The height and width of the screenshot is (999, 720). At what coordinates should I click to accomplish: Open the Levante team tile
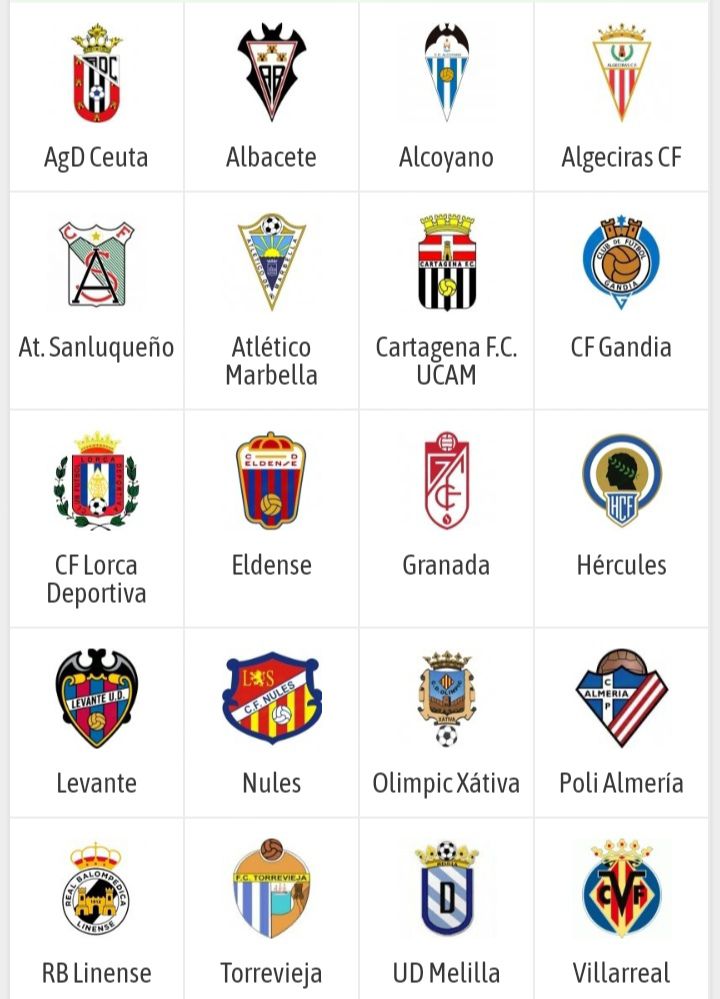(96, 722)
